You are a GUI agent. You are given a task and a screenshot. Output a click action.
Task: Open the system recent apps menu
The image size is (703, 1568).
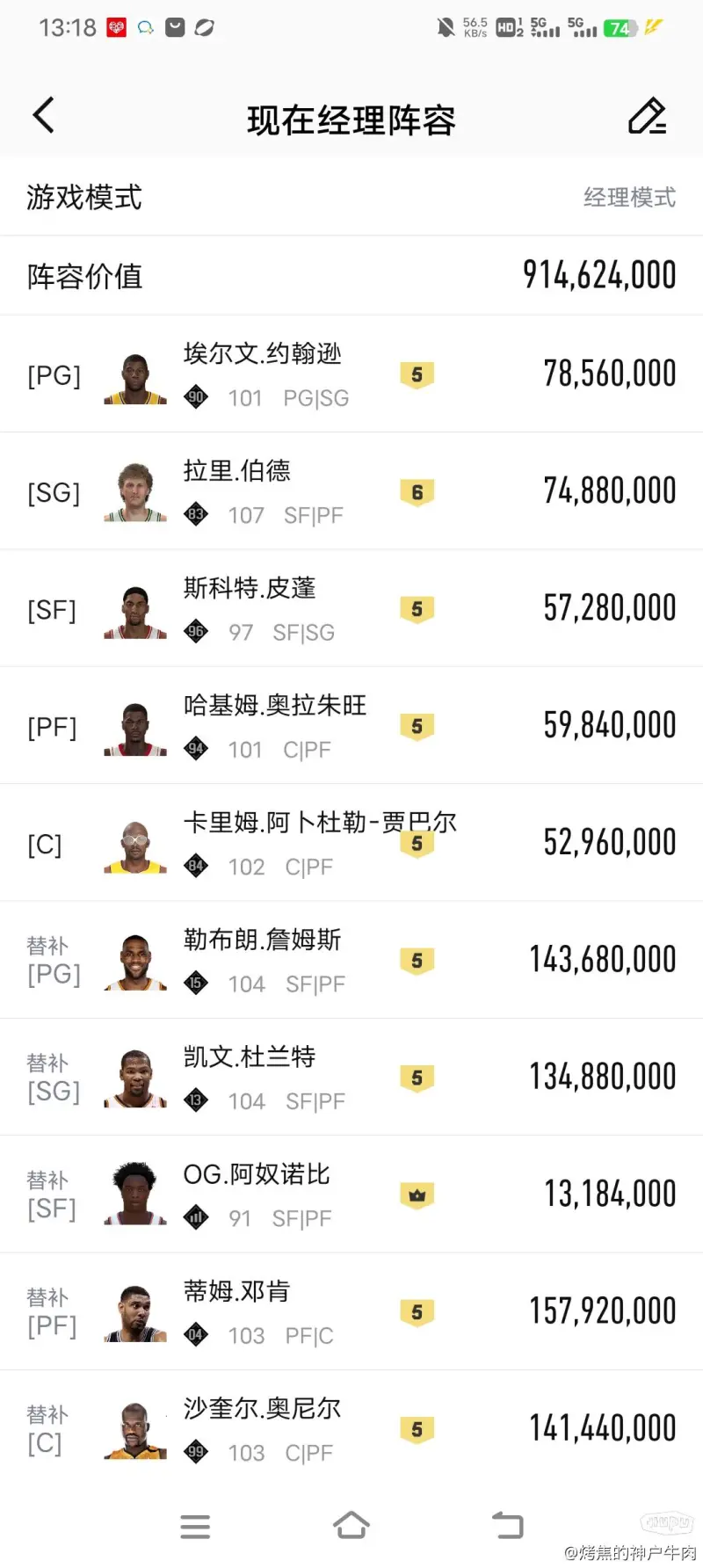tap(195, 1526)
